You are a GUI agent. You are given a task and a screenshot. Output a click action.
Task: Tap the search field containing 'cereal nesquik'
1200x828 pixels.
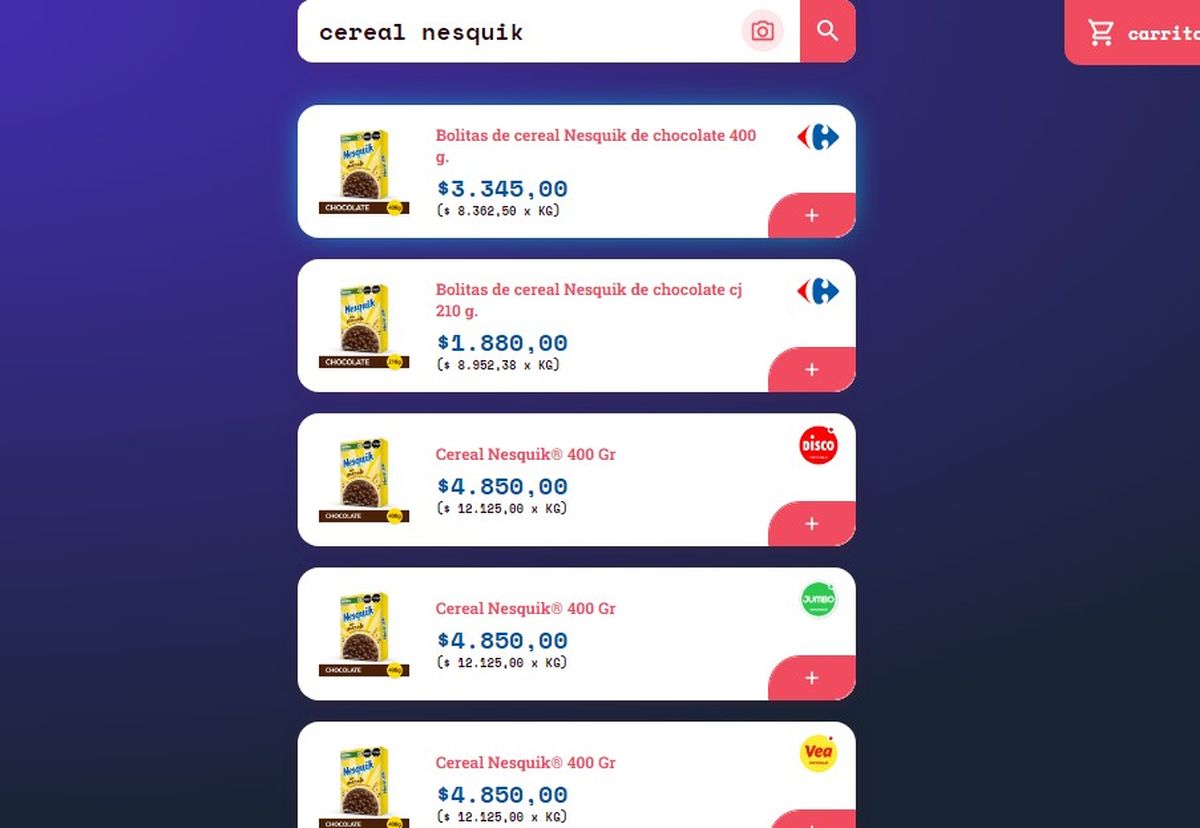[520, 32]
